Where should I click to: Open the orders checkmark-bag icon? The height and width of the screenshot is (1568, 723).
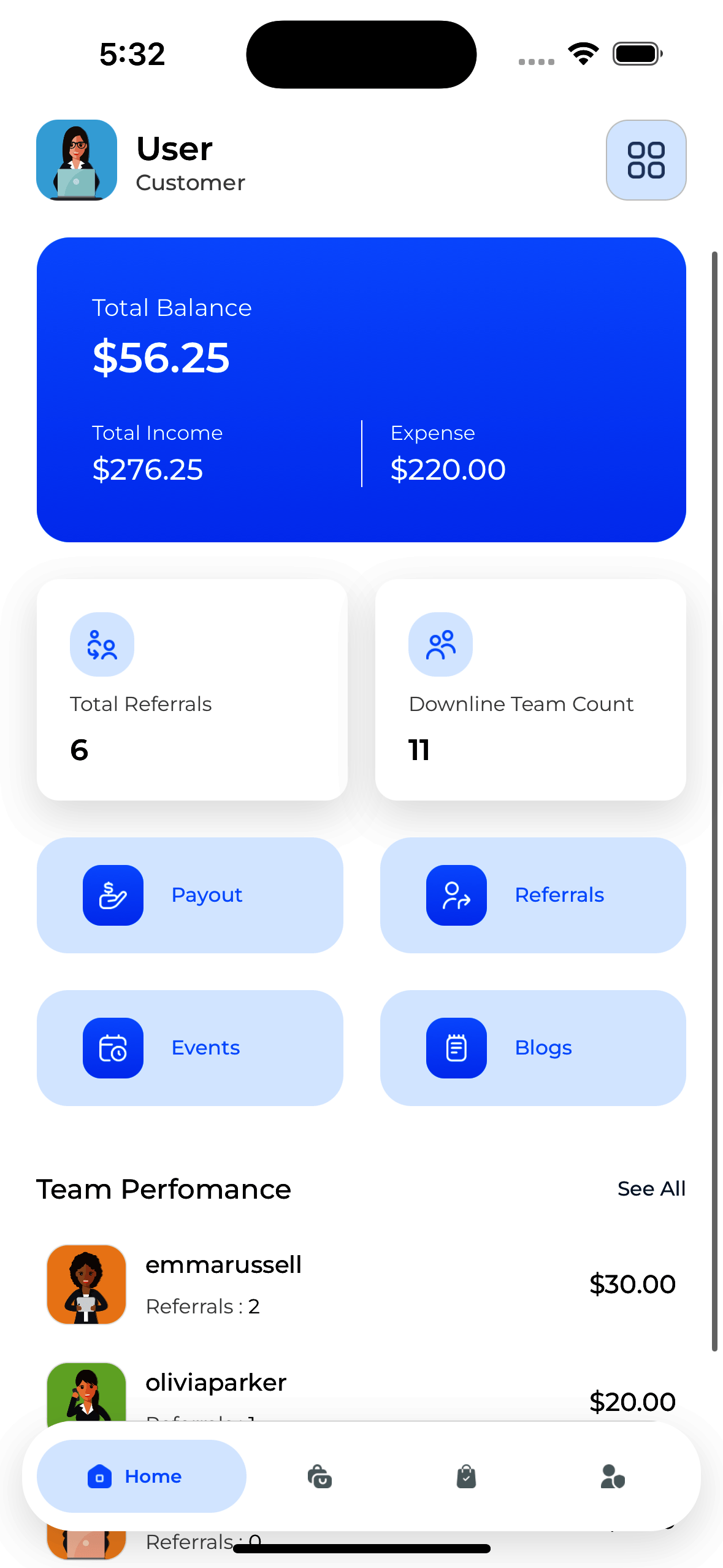pos(465,1477)
